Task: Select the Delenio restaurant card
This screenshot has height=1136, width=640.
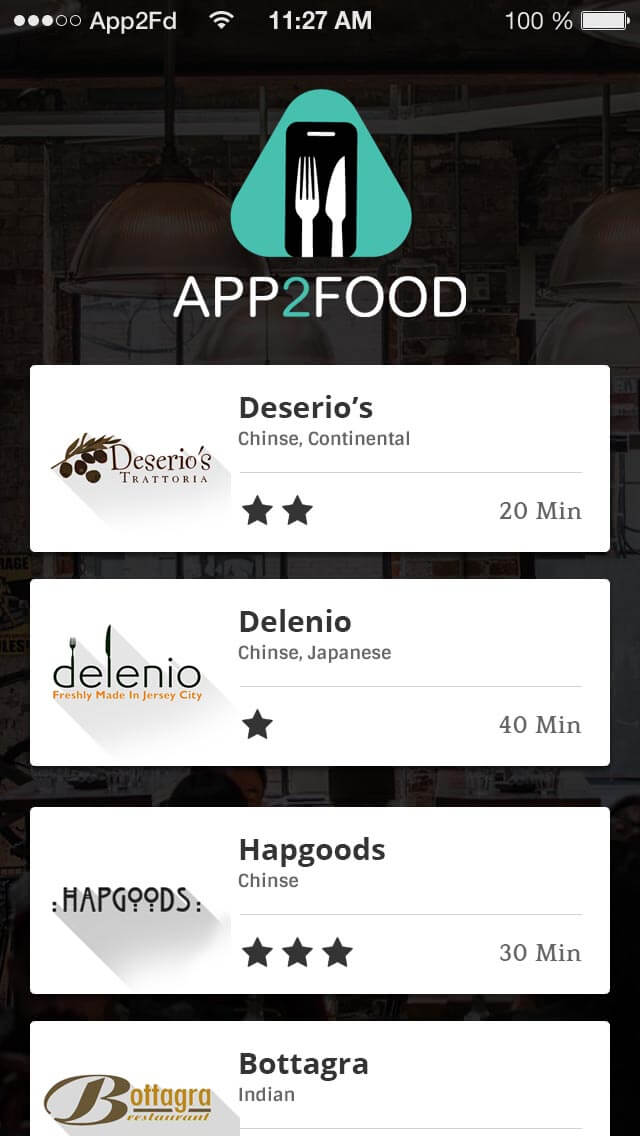Action: click(x=320, y=672)
